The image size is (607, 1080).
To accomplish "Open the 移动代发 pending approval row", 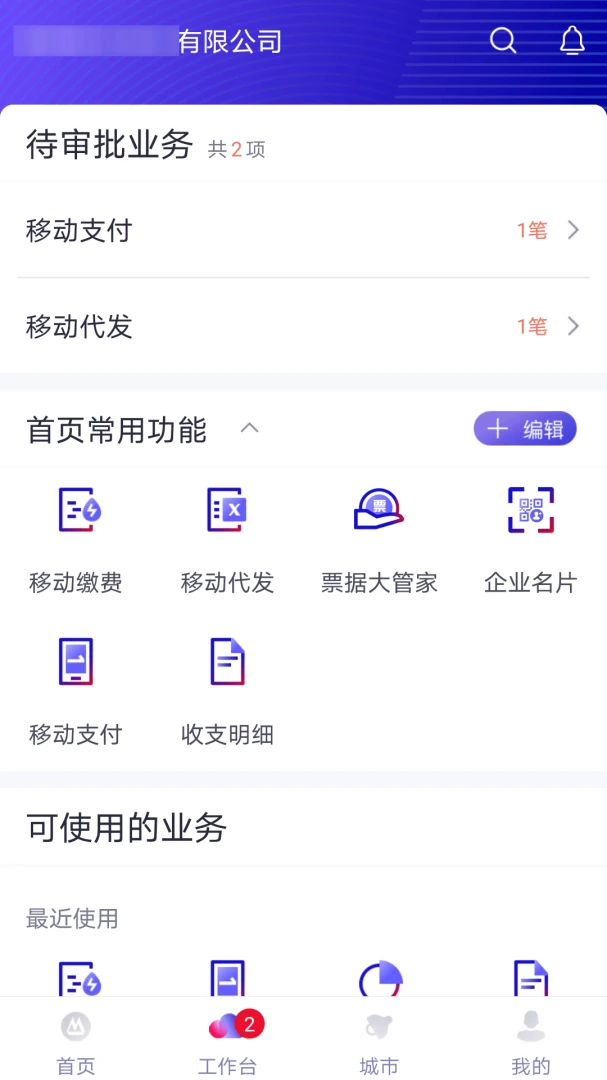I will pos(303,327).
